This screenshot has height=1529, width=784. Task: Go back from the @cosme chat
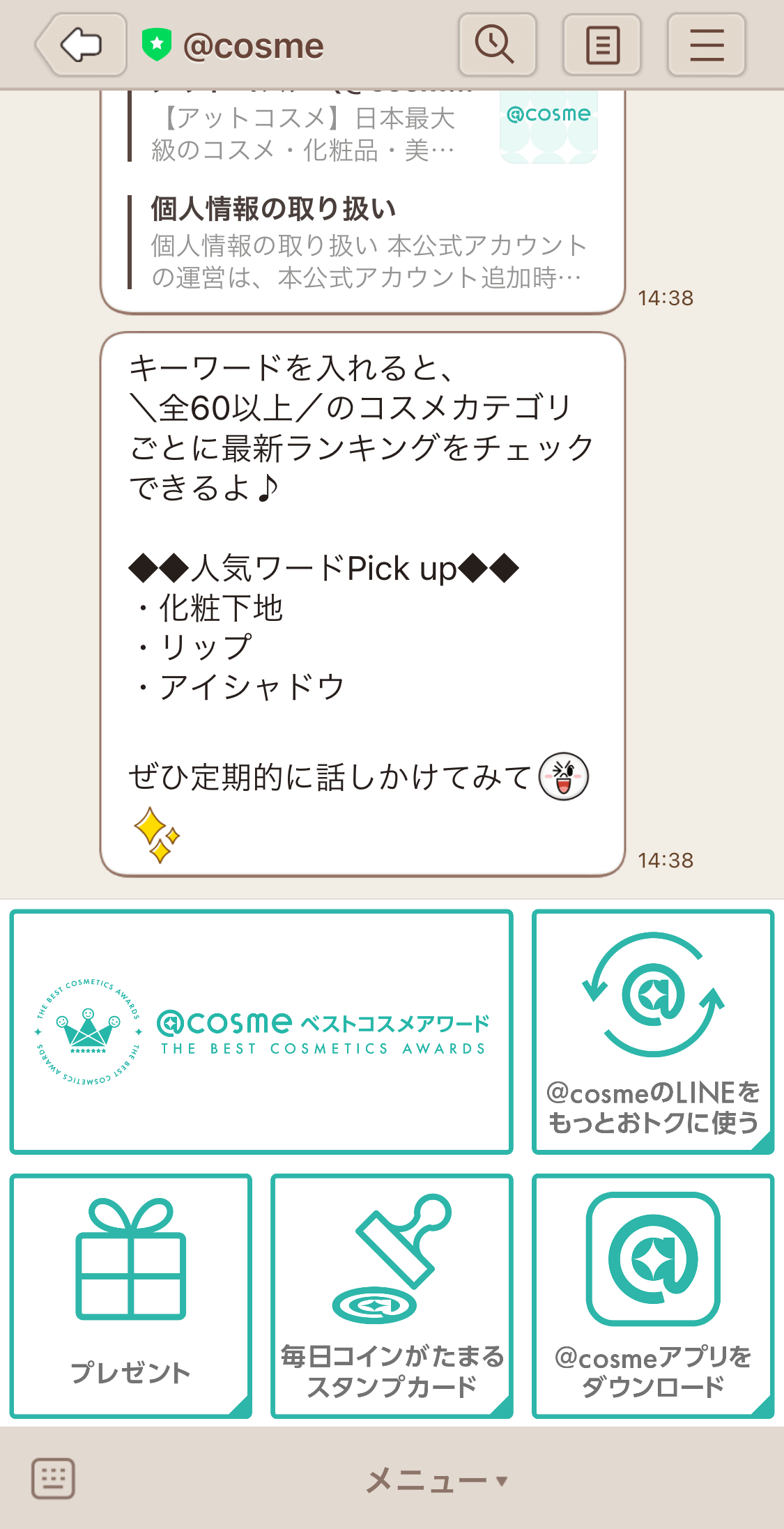pos(82,45)
